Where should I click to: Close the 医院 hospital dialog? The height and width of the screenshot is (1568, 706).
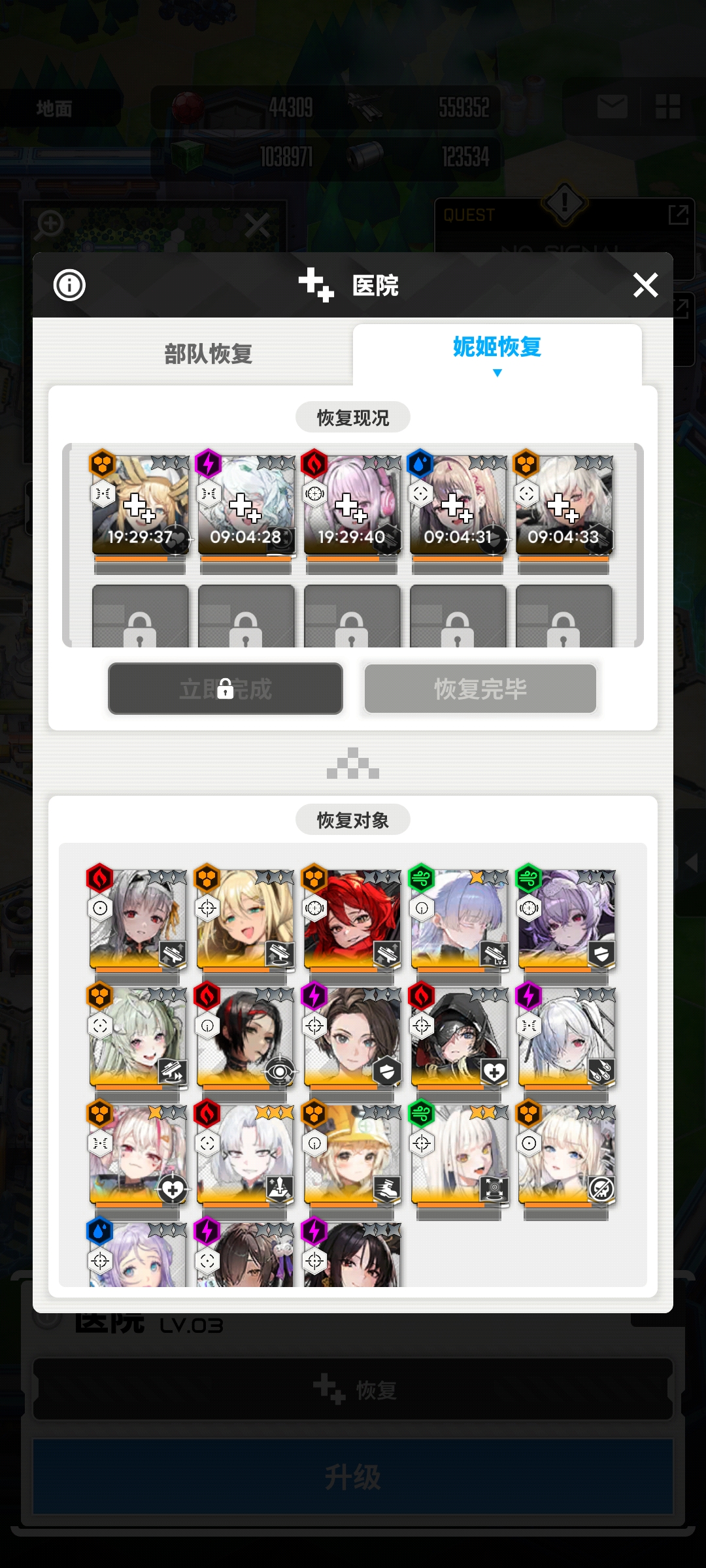pos(645,286)
